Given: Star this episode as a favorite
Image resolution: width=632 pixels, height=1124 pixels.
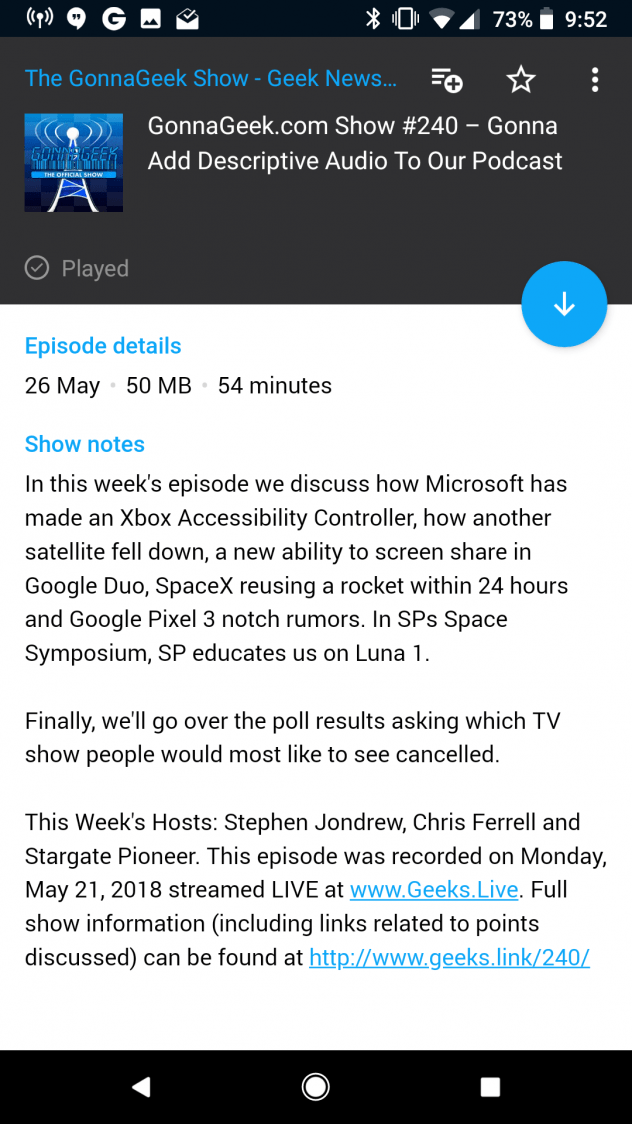Looking at the screenshot, I should (521, 80).
